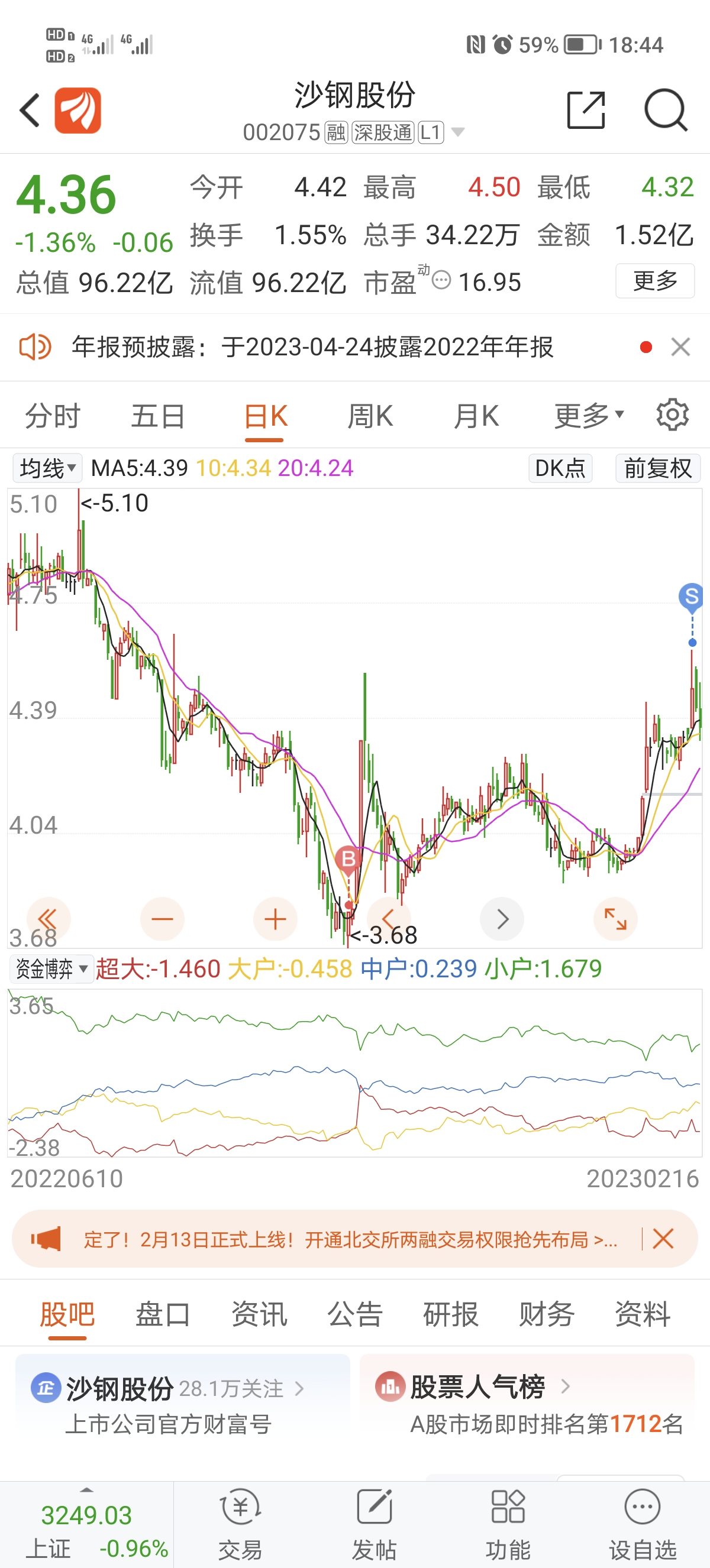710x1568 pixels.
Task: Tap the share icon next to search
Action: point(586,111)
